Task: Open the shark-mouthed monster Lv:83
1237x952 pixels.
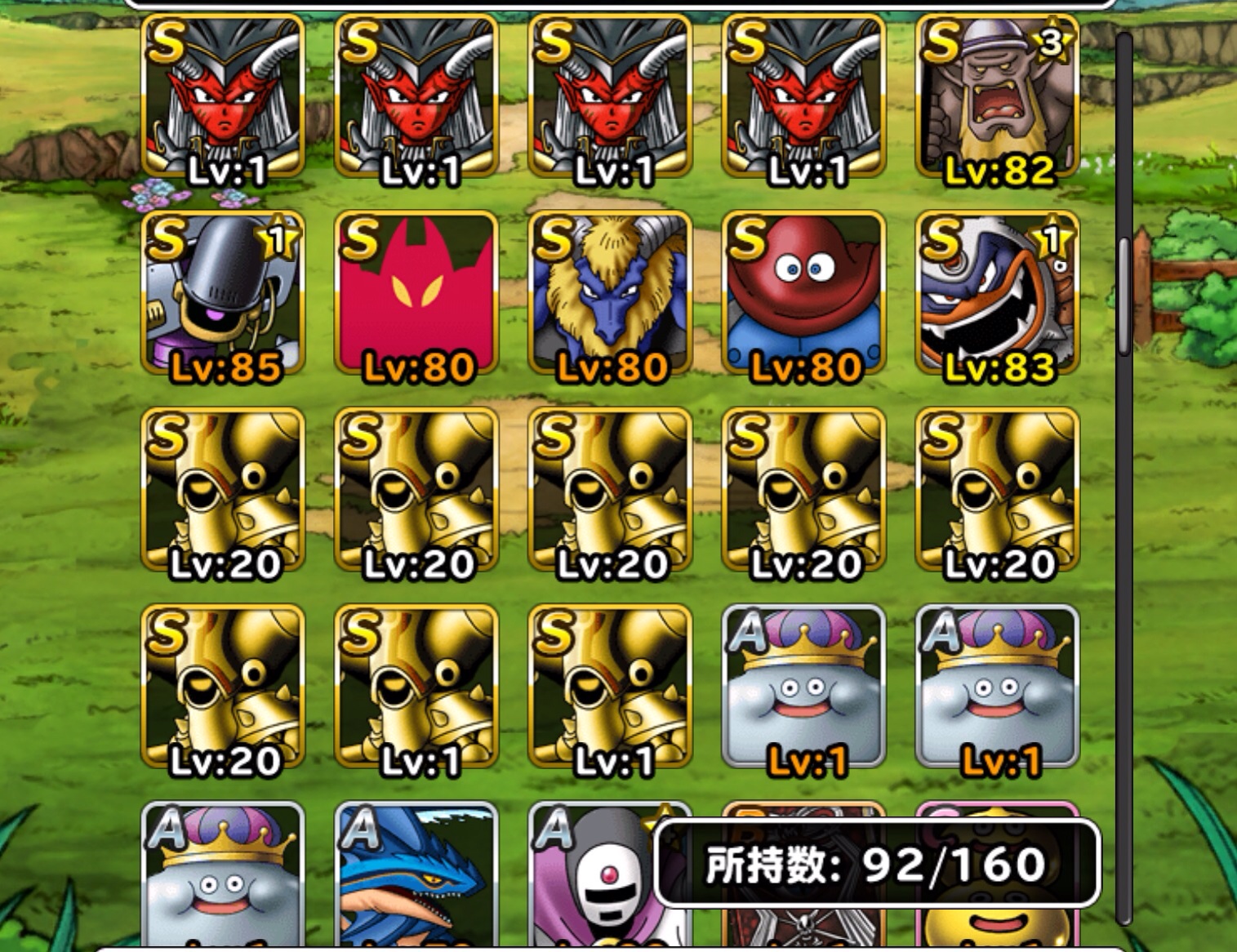Action: (997, 295)
